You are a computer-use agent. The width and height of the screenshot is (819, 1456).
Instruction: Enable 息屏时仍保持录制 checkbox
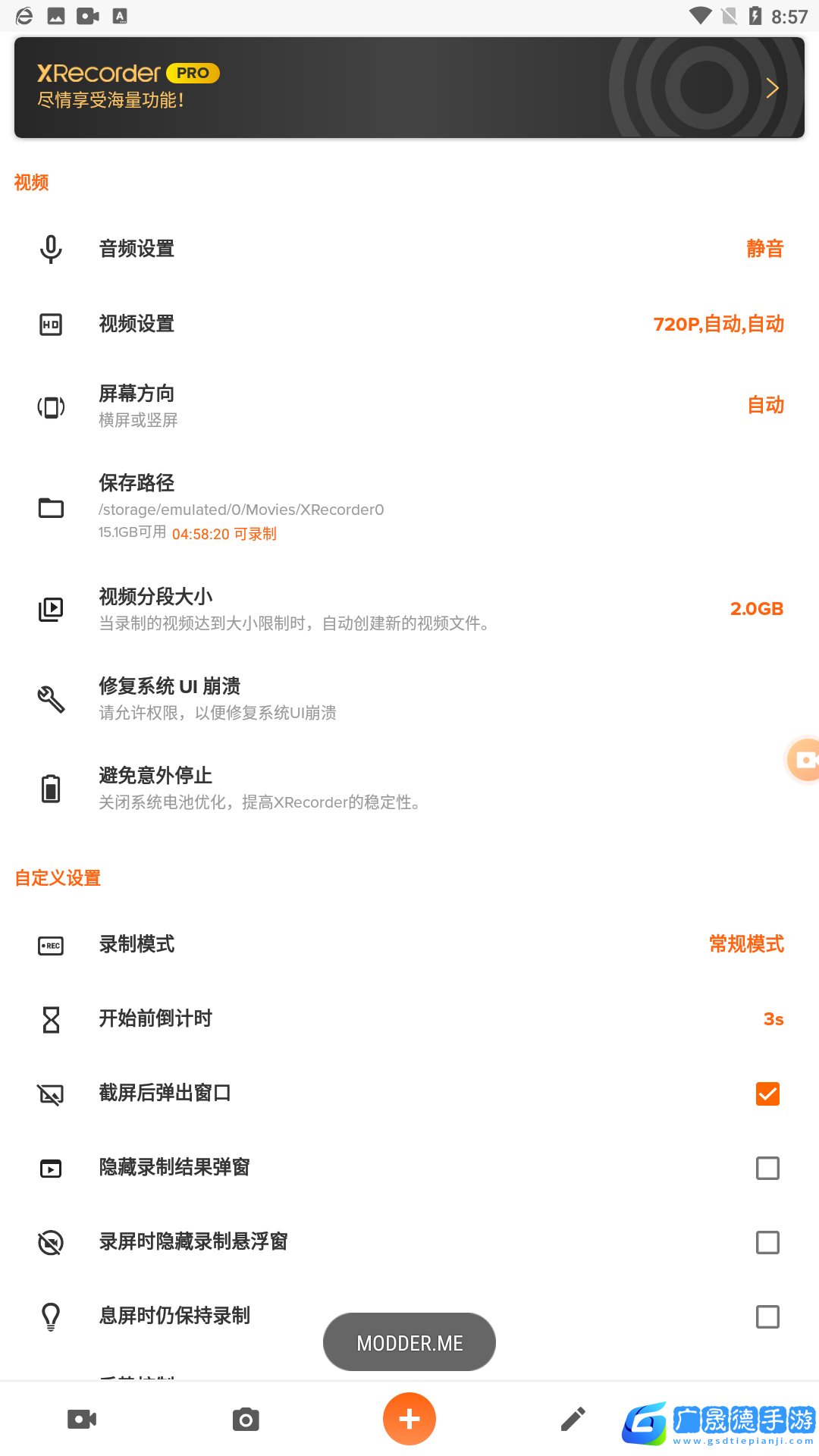click(767, 1316)
